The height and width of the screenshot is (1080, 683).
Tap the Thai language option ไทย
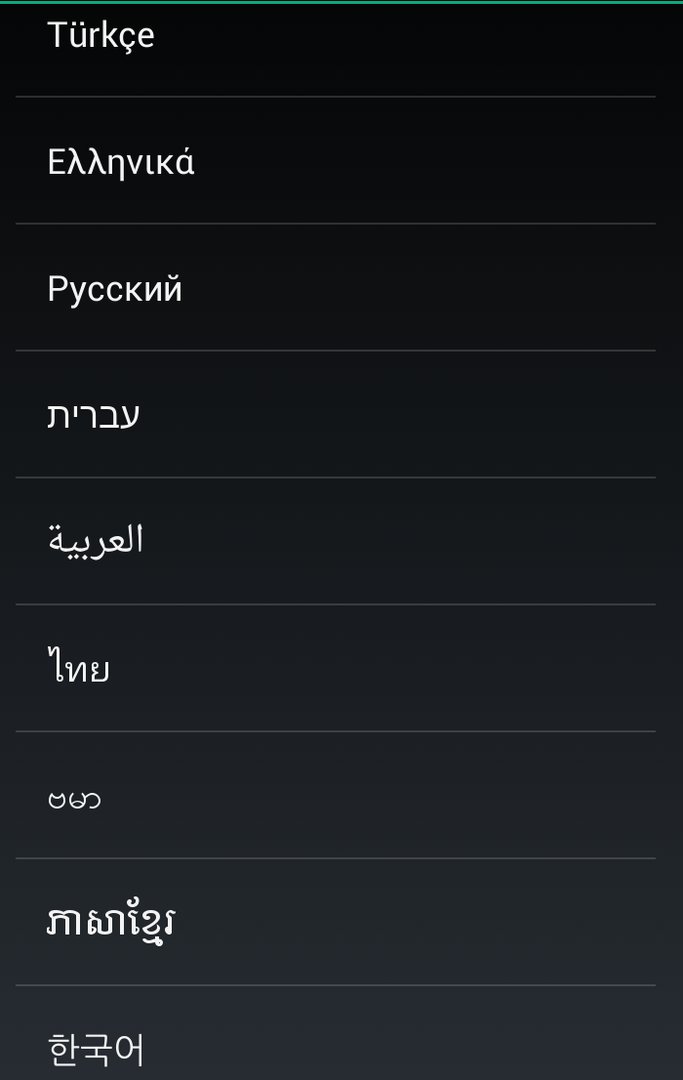click(79, 668)
